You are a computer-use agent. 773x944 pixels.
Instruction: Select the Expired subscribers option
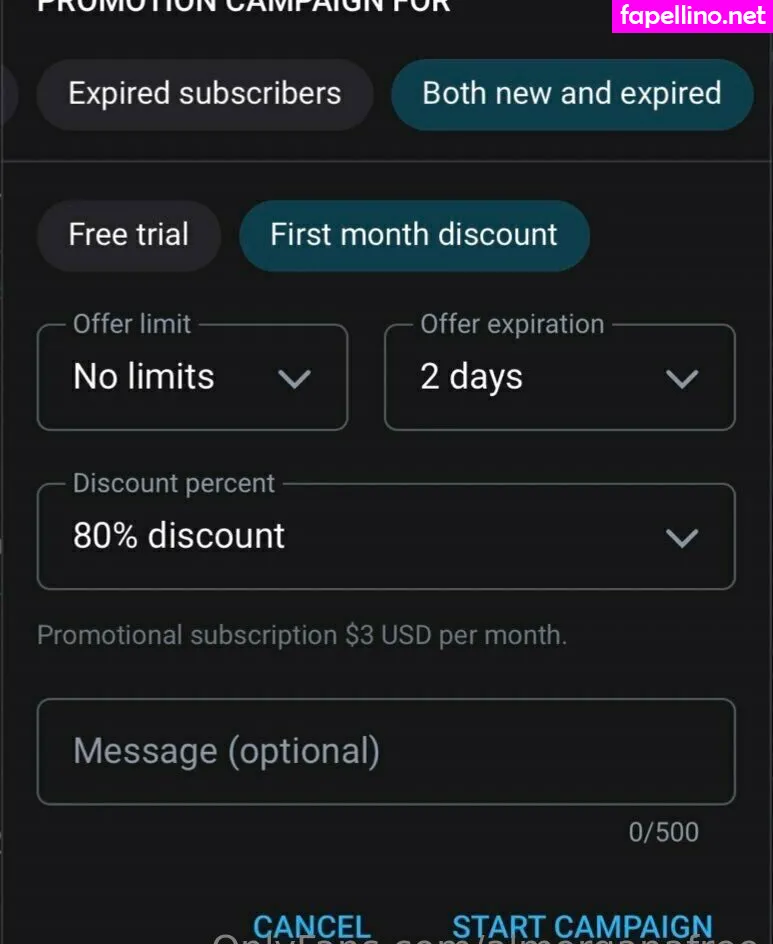point(204,94)
